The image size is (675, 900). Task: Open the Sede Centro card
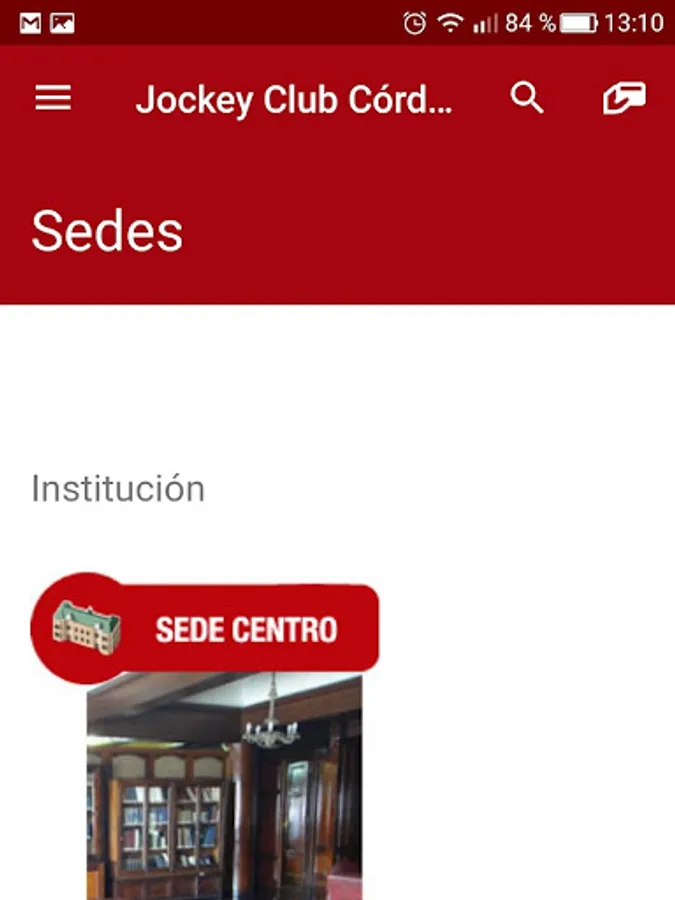[x=224, y=740]
